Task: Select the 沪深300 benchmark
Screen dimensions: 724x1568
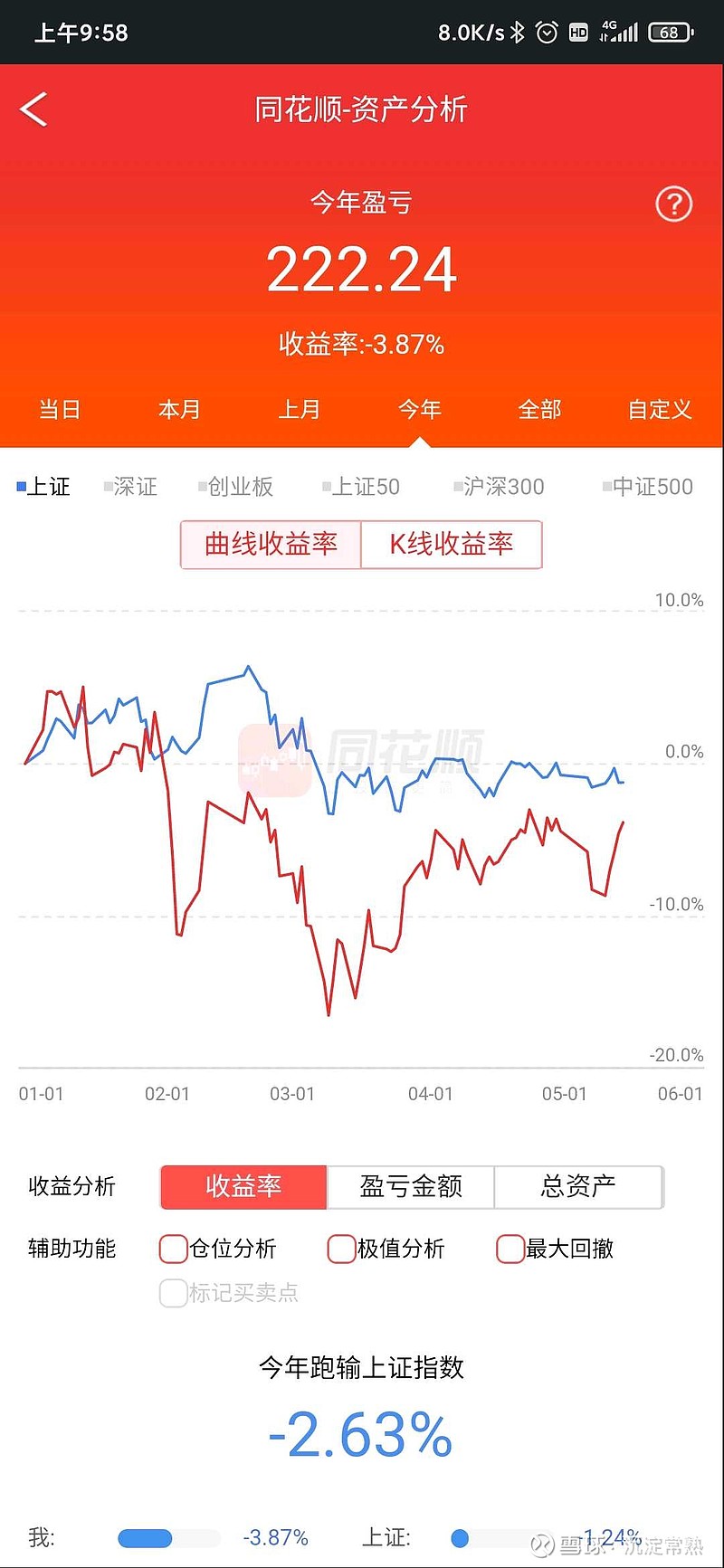Action: coord(499,487)
